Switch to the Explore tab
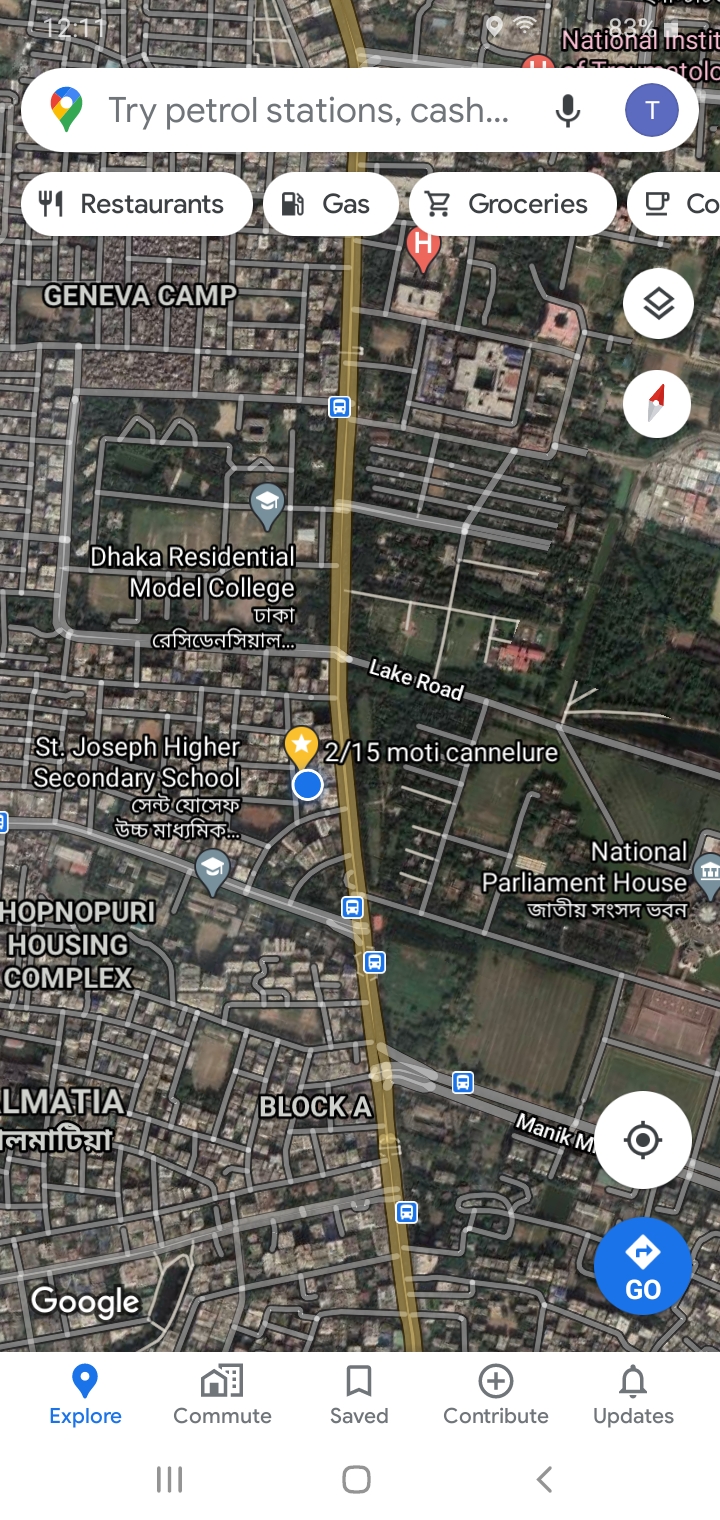This screenshot has height=1520, width=720. pyautogui.click(x=85, y=1396)
